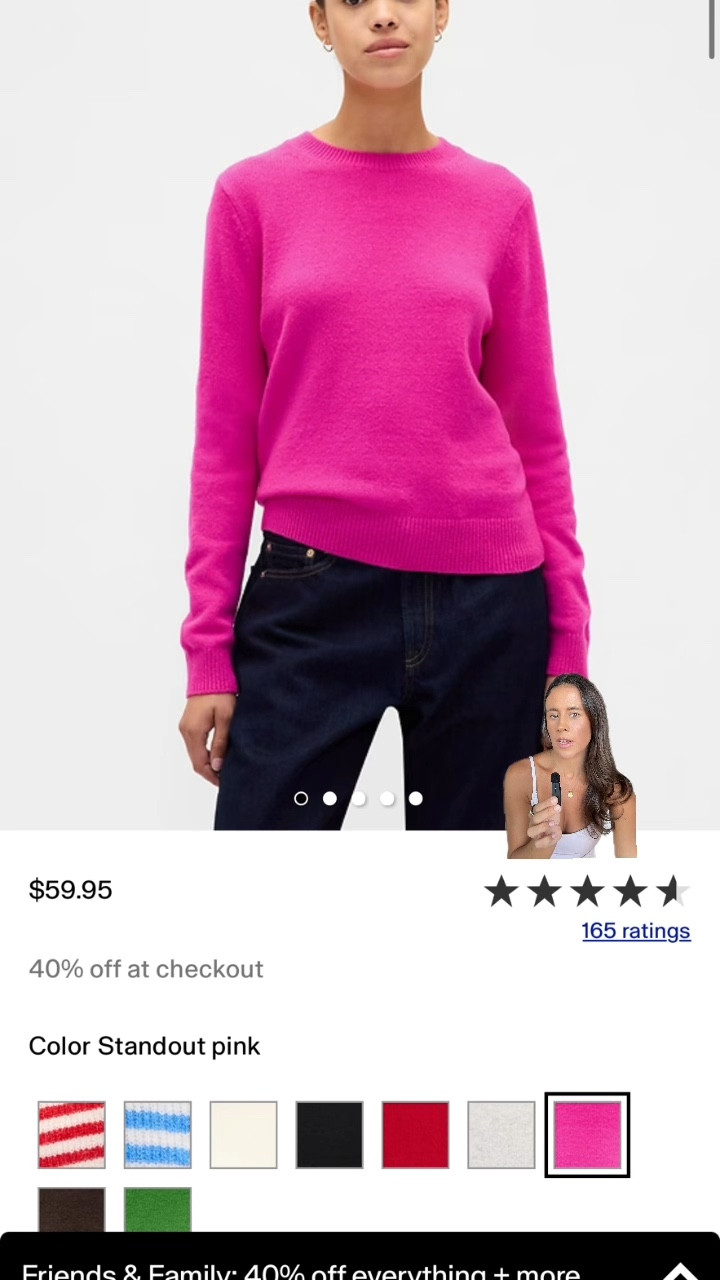Click the half-filled fifth star icon
The image size is (720, 1280).
(673, 890)
